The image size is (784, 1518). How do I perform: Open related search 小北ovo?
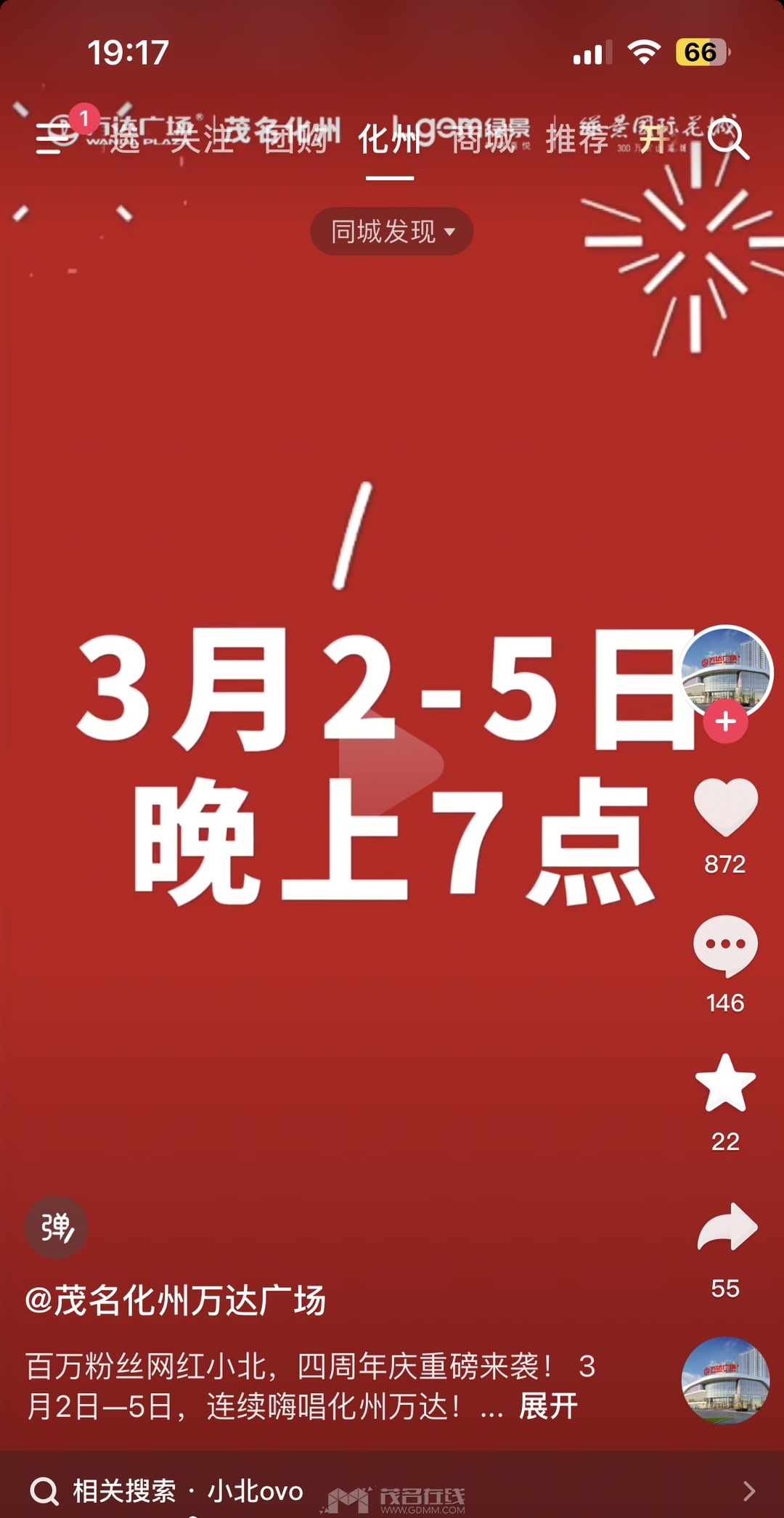(254, 1491)
